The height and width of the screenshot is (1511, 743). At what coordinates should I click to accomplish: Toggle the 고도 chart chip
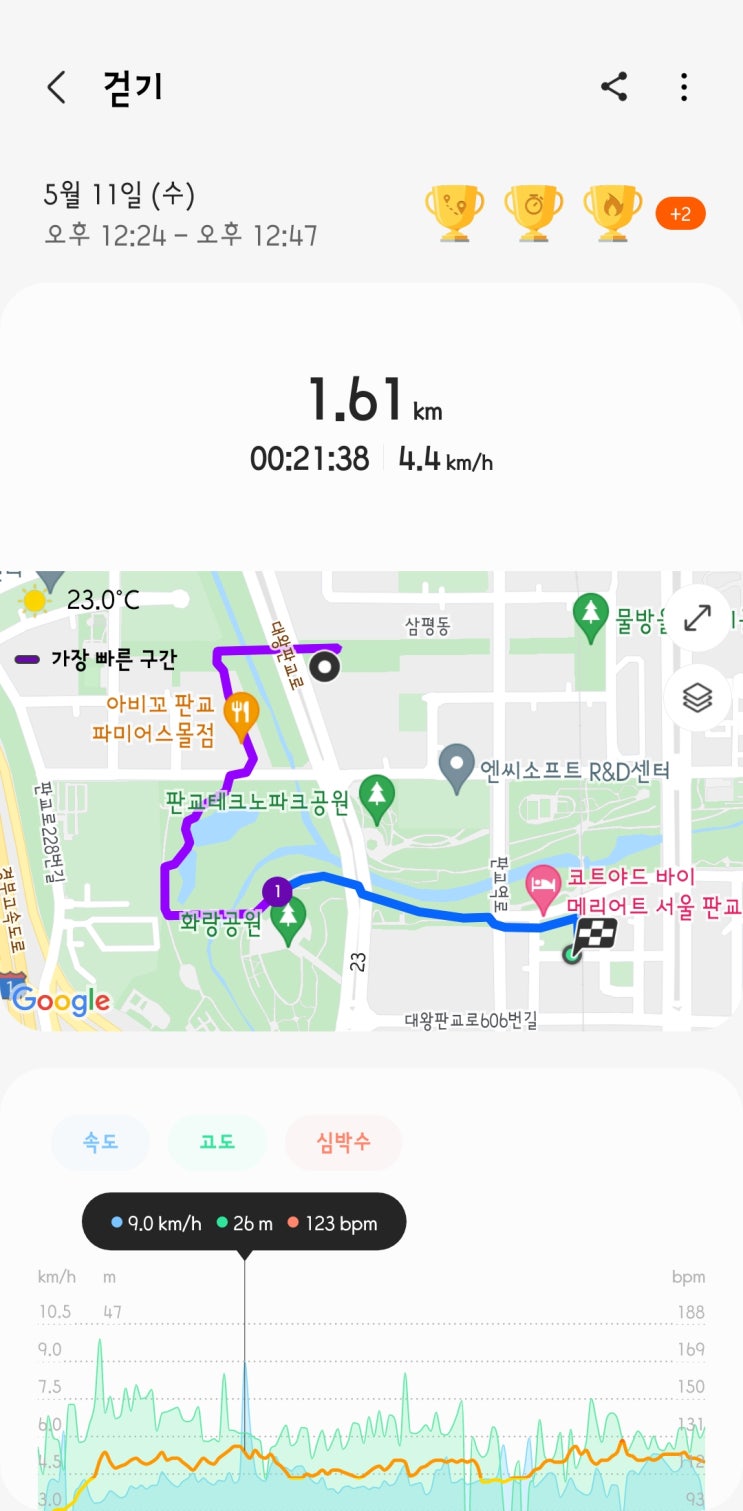(x=217, y=1142)
